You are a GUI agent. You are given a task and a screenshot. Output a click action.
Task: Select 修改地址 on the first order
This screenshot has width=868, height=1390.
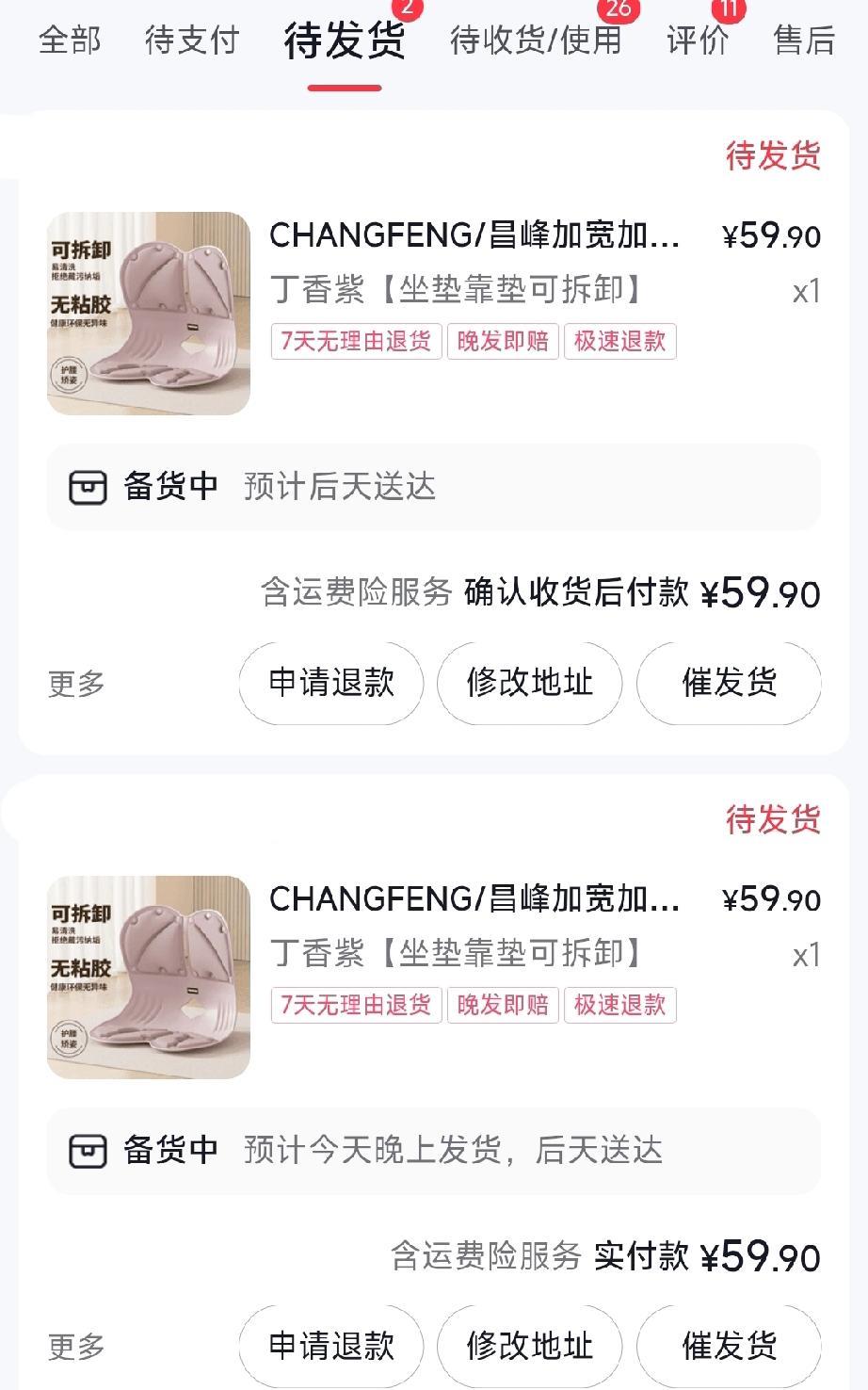(529, 683)
